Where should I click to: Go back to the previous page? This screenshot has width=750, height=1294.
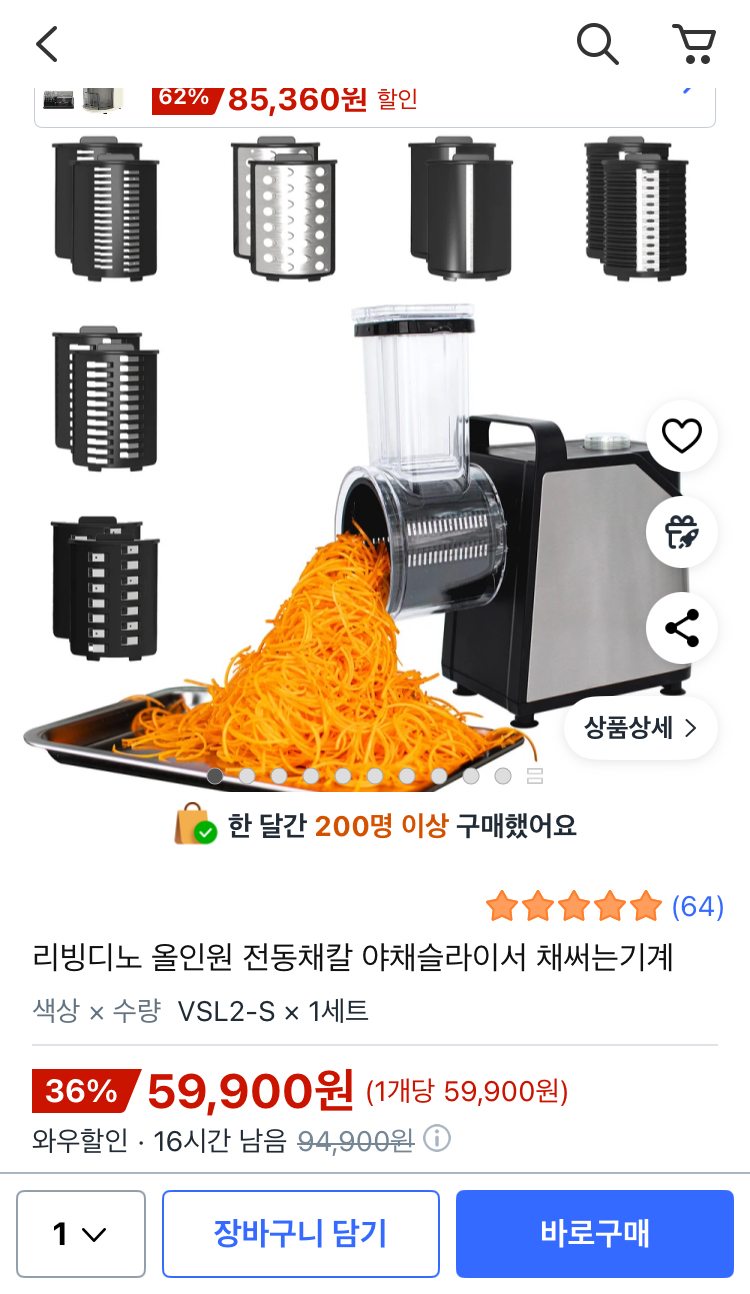tap(47, 44)
